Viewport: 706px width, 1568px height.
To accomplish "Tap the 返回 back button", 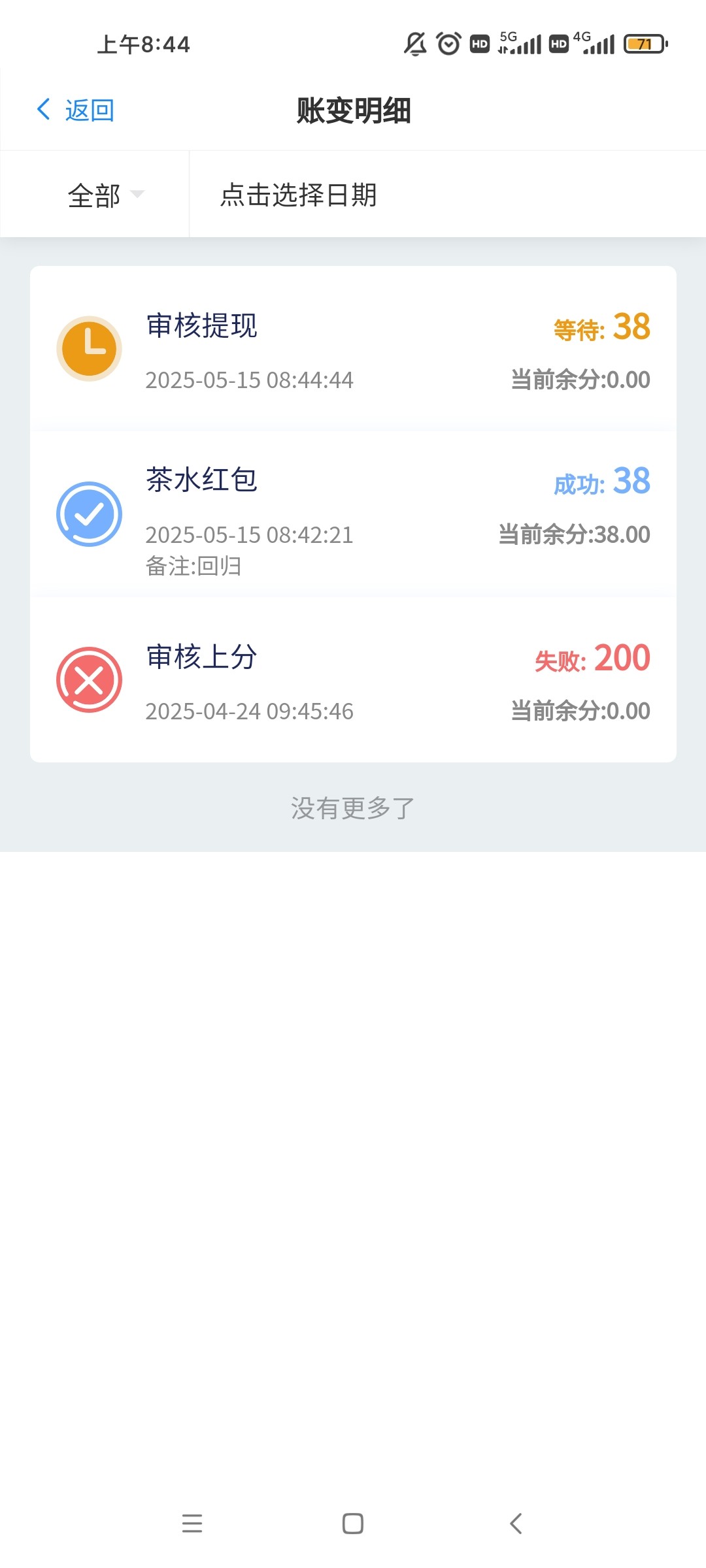I will [x=75, y=110].
